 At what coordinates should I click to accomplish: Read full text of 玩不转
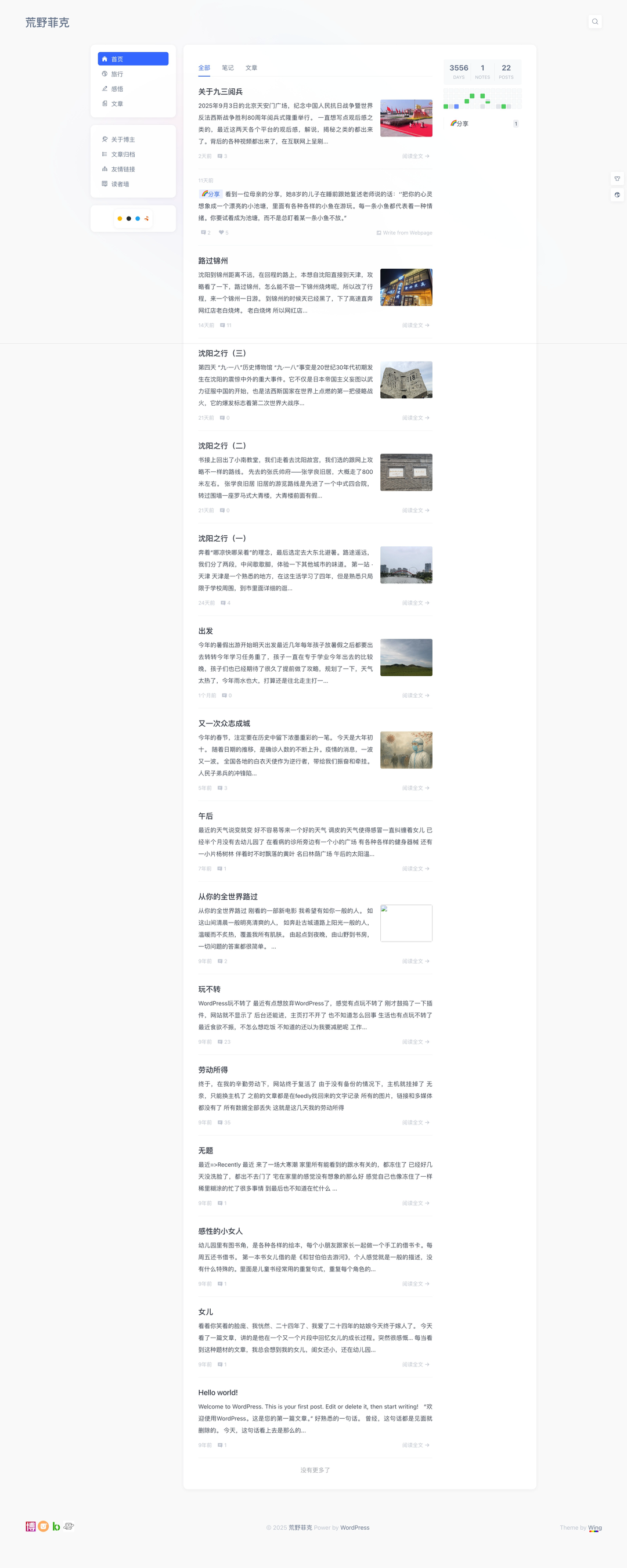click(415, 1041)
